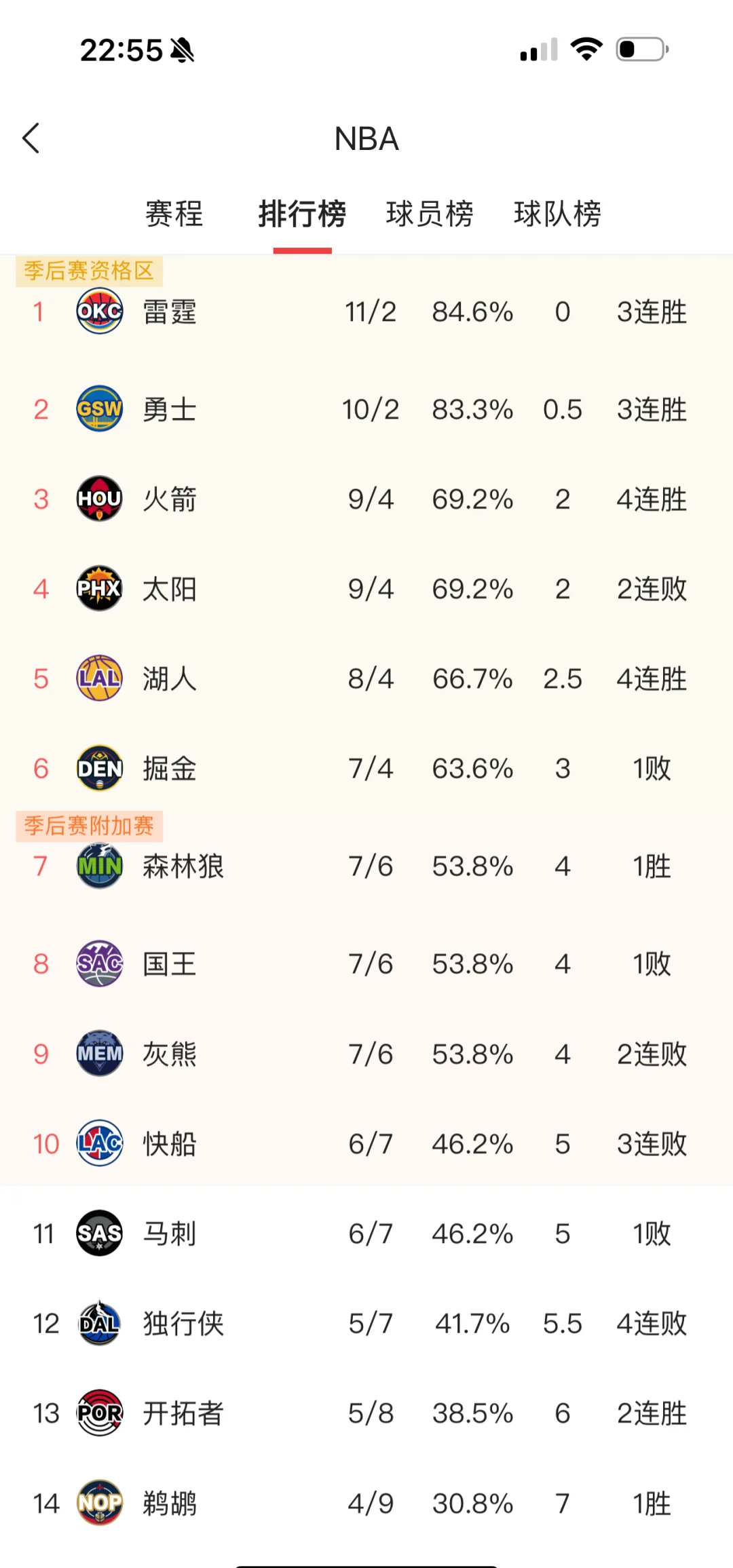Click the OKC Thunder team logo
Viewport: 733px width, 1568px height.
pos(99,312)
